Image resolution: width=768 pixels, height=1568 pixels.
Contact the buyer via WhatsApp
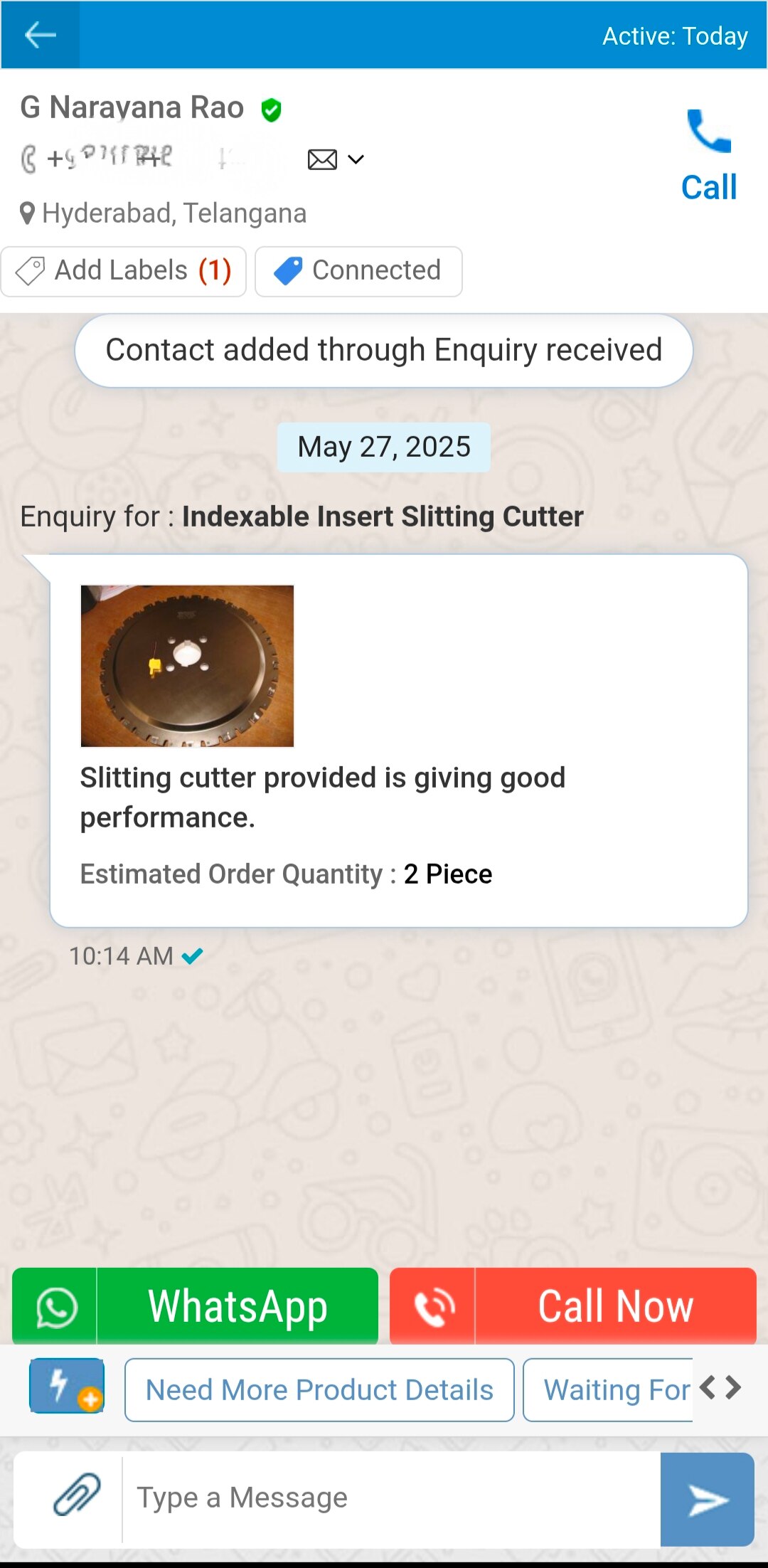point(195,1306)
